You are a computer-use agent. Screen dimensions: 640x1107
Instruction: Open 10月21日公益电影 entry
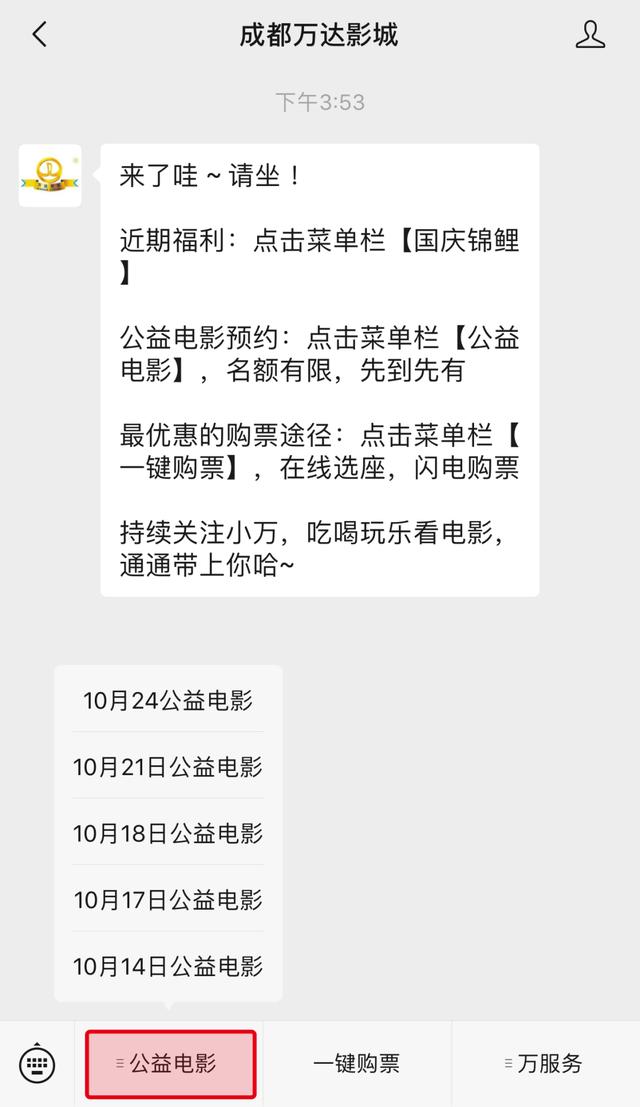coord(168,766)
